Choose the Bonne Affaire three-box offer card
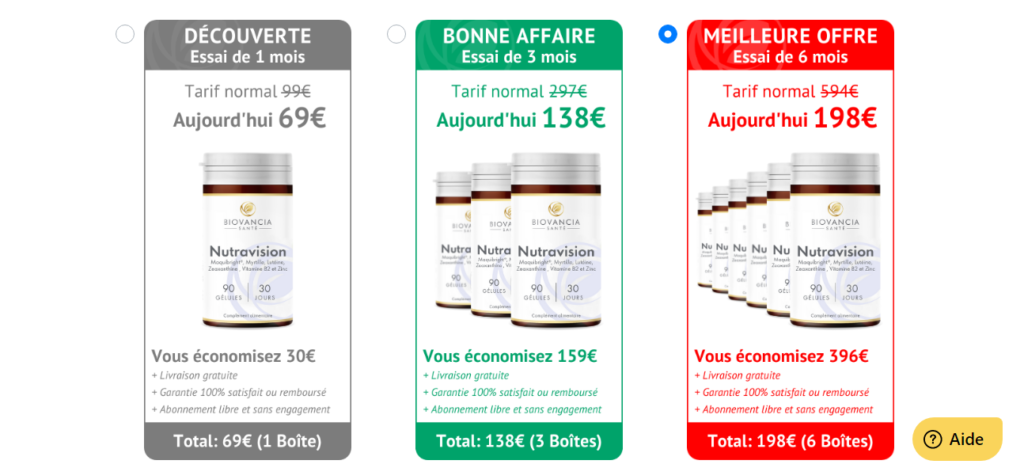 pyautogui.click(x=519, y=240)
